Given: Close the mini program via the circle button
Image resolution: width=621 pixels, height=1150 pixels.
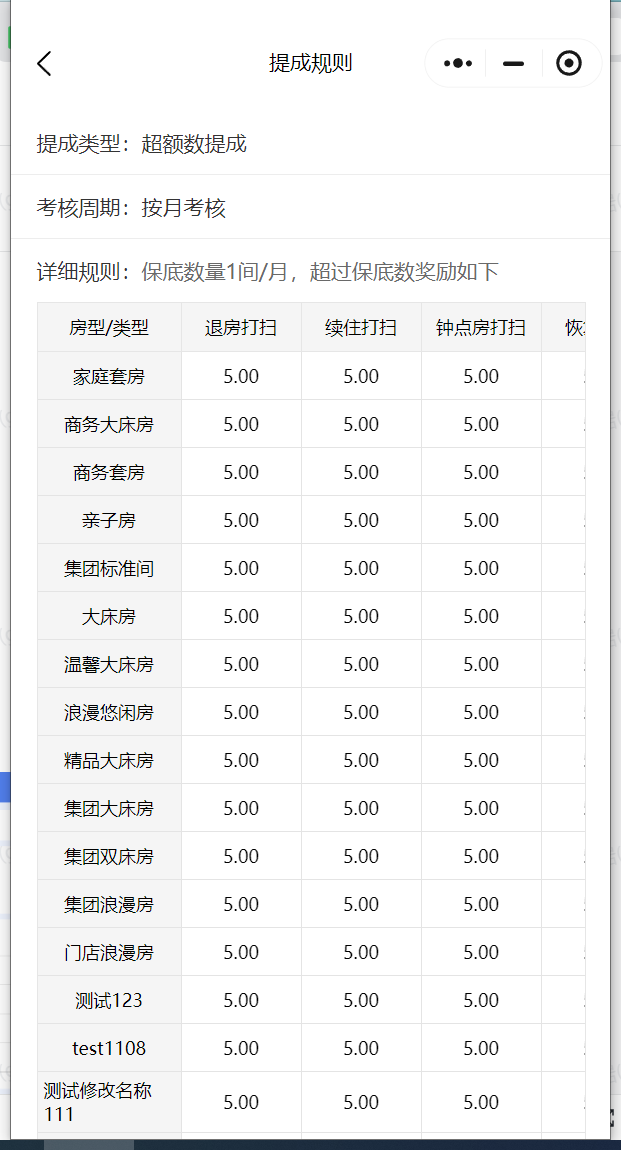Looking at the screenshot, I should pos(569,64).
